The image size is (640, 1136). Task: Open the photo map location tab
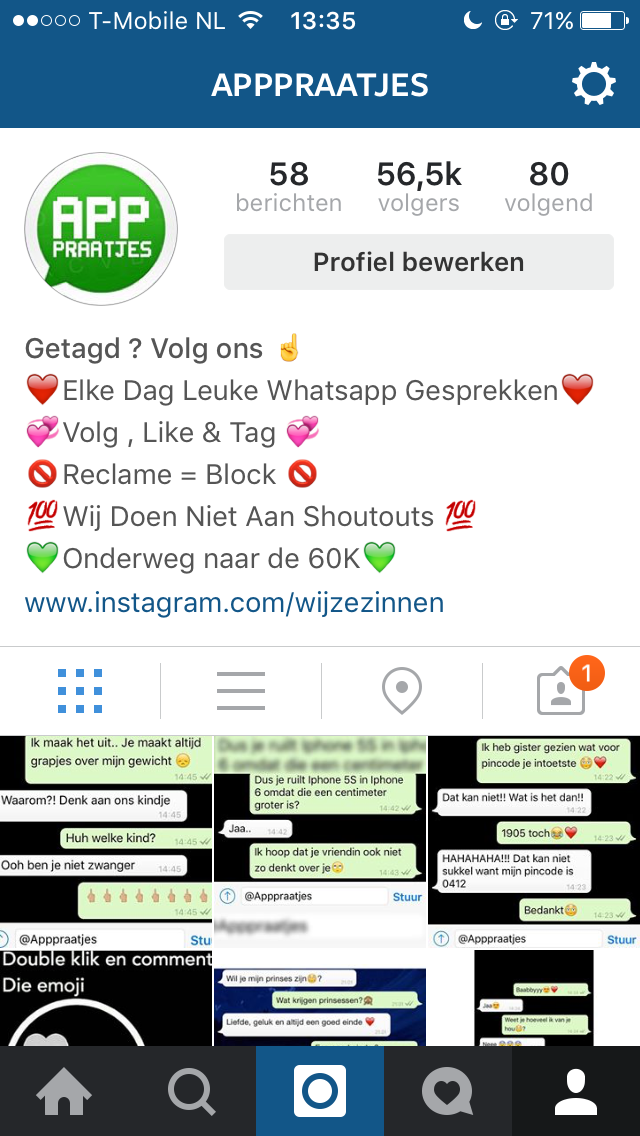pyautogui.click(x=402, y=690)
